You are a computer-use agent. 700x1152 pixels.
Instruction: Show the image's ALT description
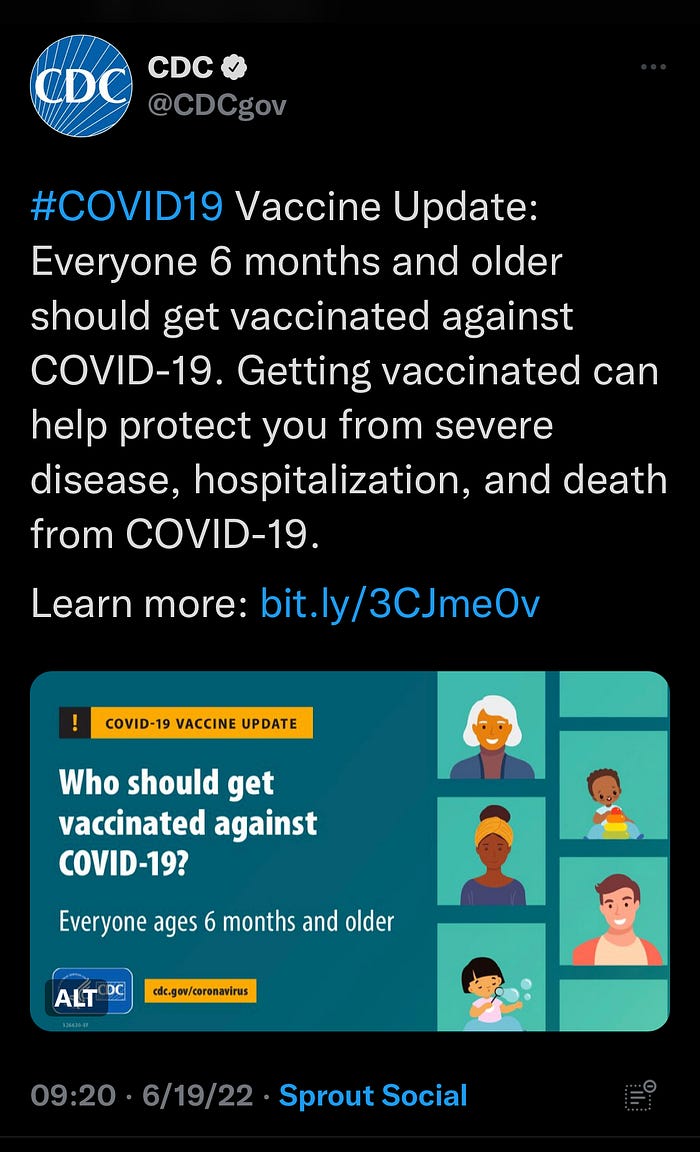[75, 997]
